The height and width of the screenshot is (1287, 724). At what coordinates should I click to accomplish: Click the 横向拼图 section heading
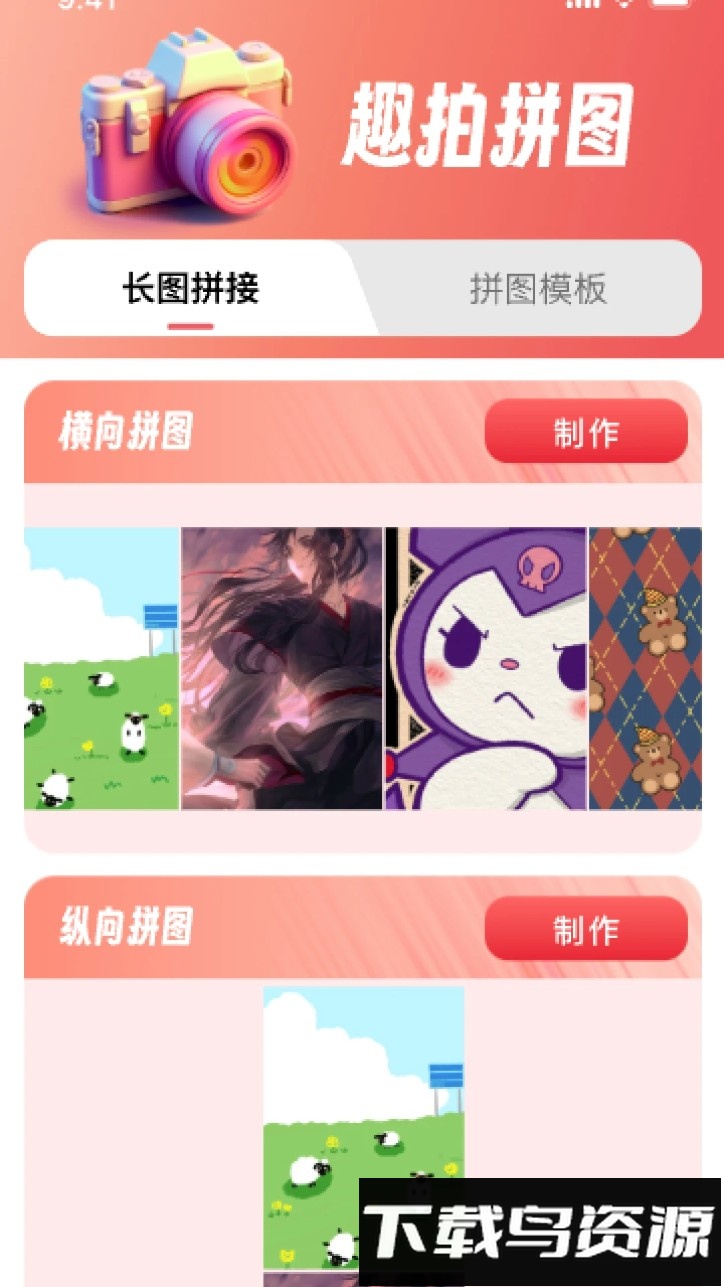[125, 432]
